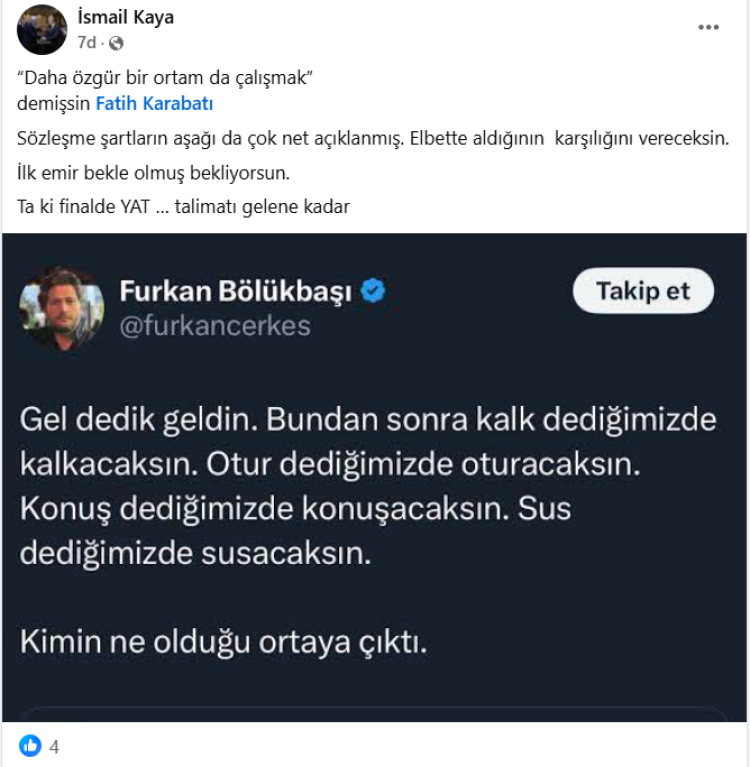This screenshot has height=767, width=750.
Task: Open İsmail Kaya's profile picture
Action: [x=42, y=29]
